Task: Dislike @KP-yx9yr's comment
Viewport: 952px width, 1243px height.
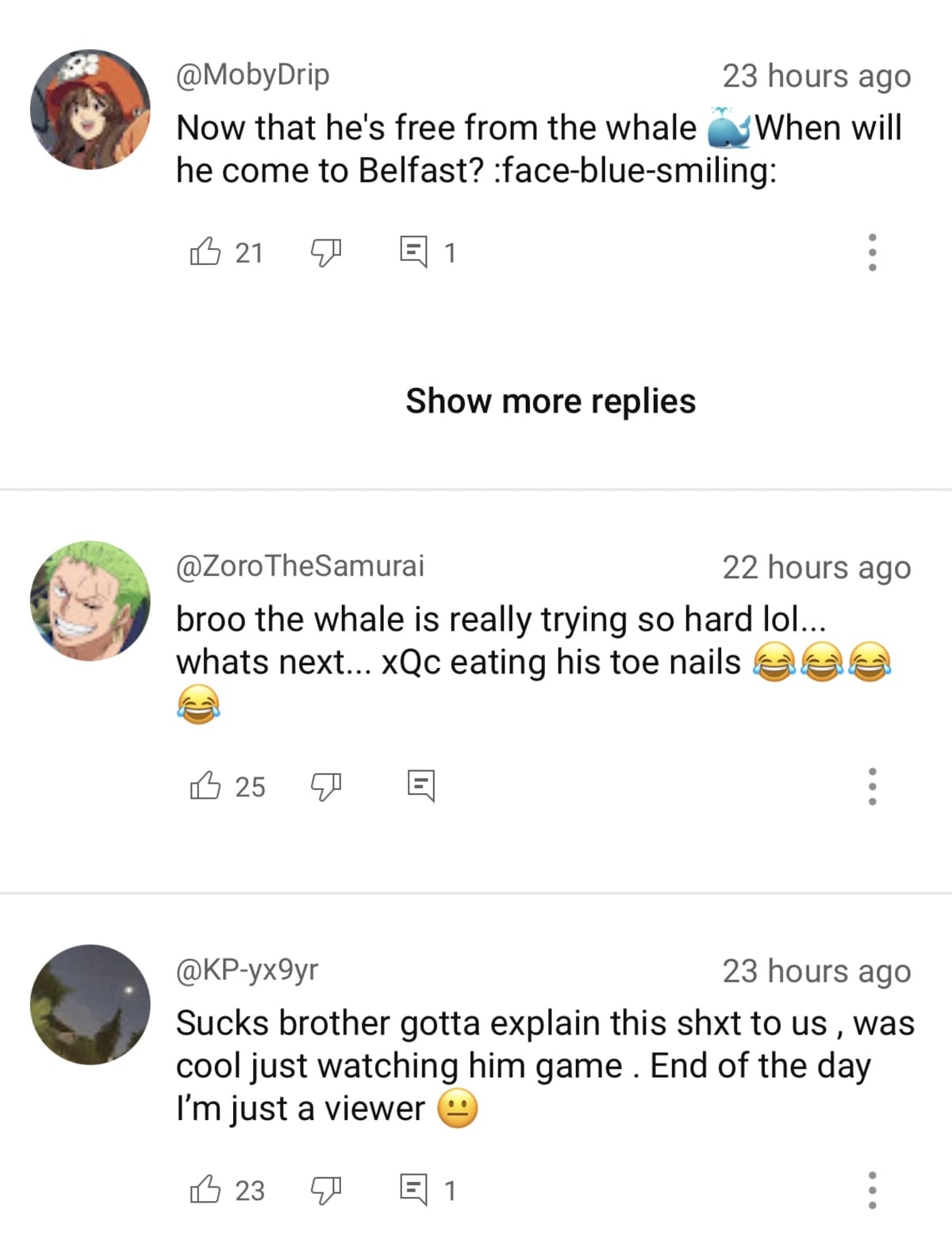Action: [328, 1189]
